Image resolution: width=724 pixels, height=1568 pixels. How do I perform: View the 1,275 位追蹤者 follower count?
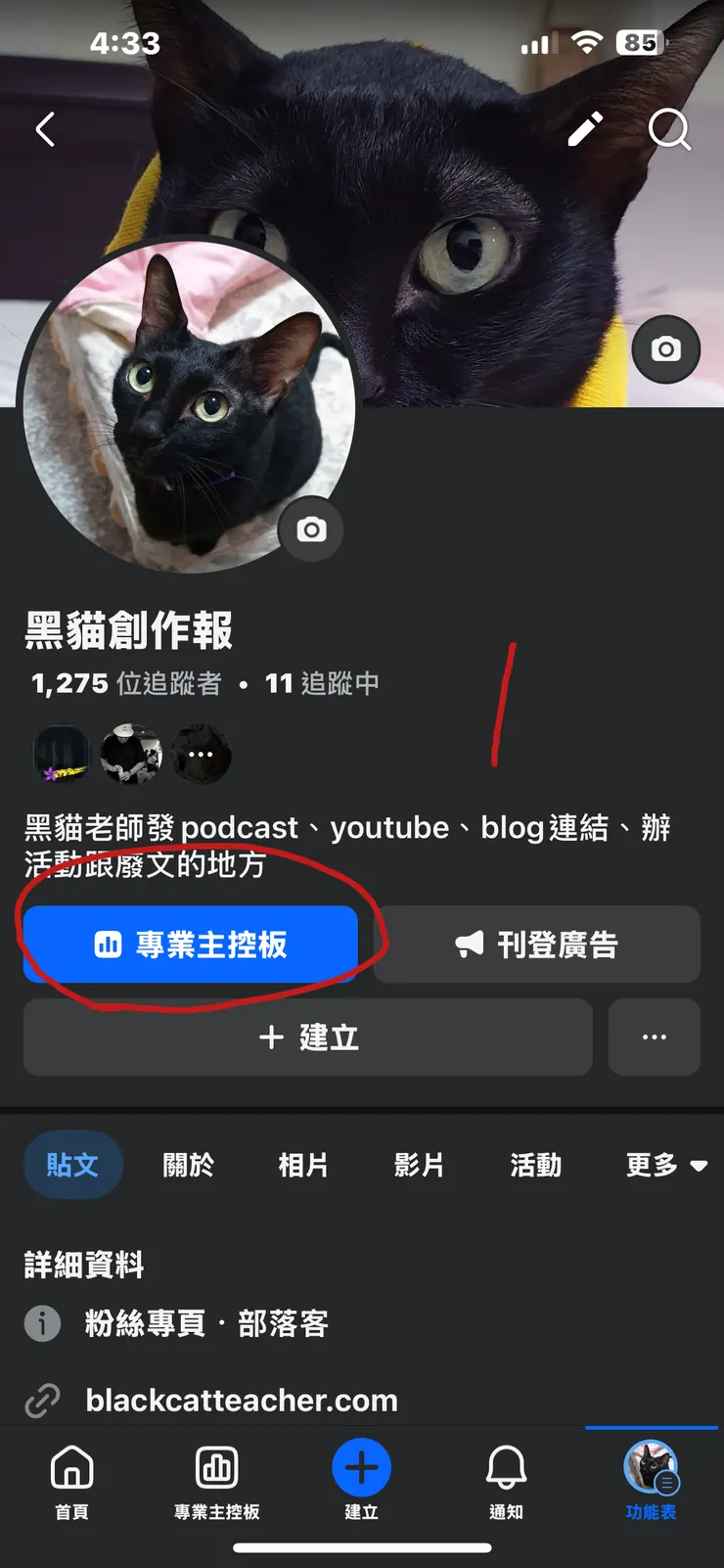127,683
